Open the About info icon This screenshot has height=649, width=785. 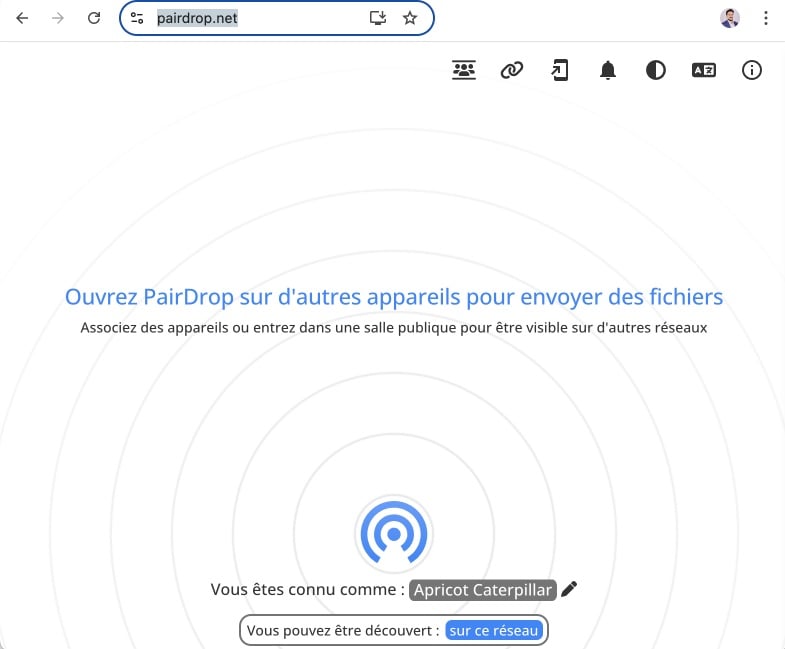coord(751,70)
